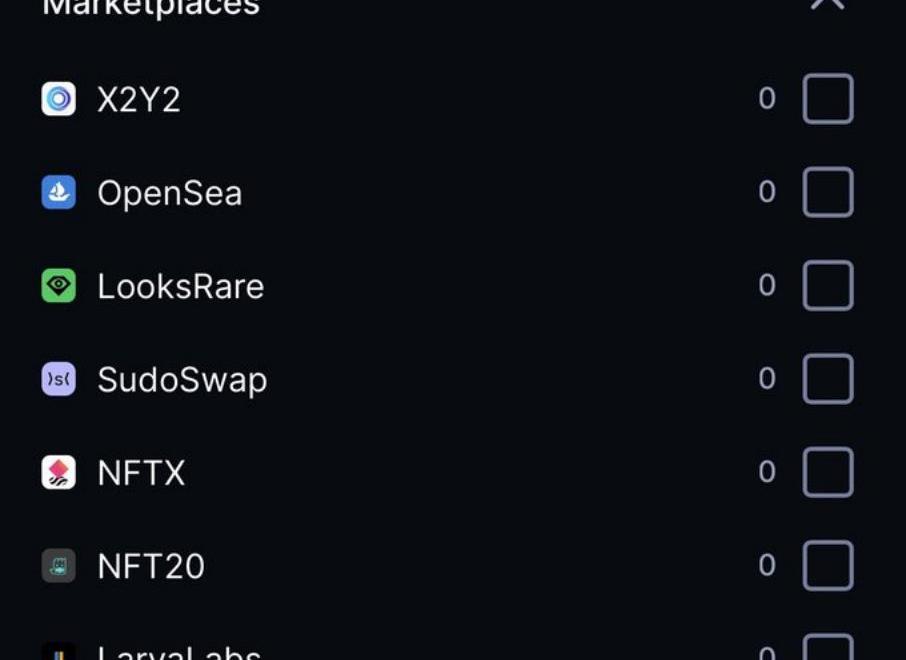
Task: Mark the NFT20 checkbox
Action: click(827, 565)
